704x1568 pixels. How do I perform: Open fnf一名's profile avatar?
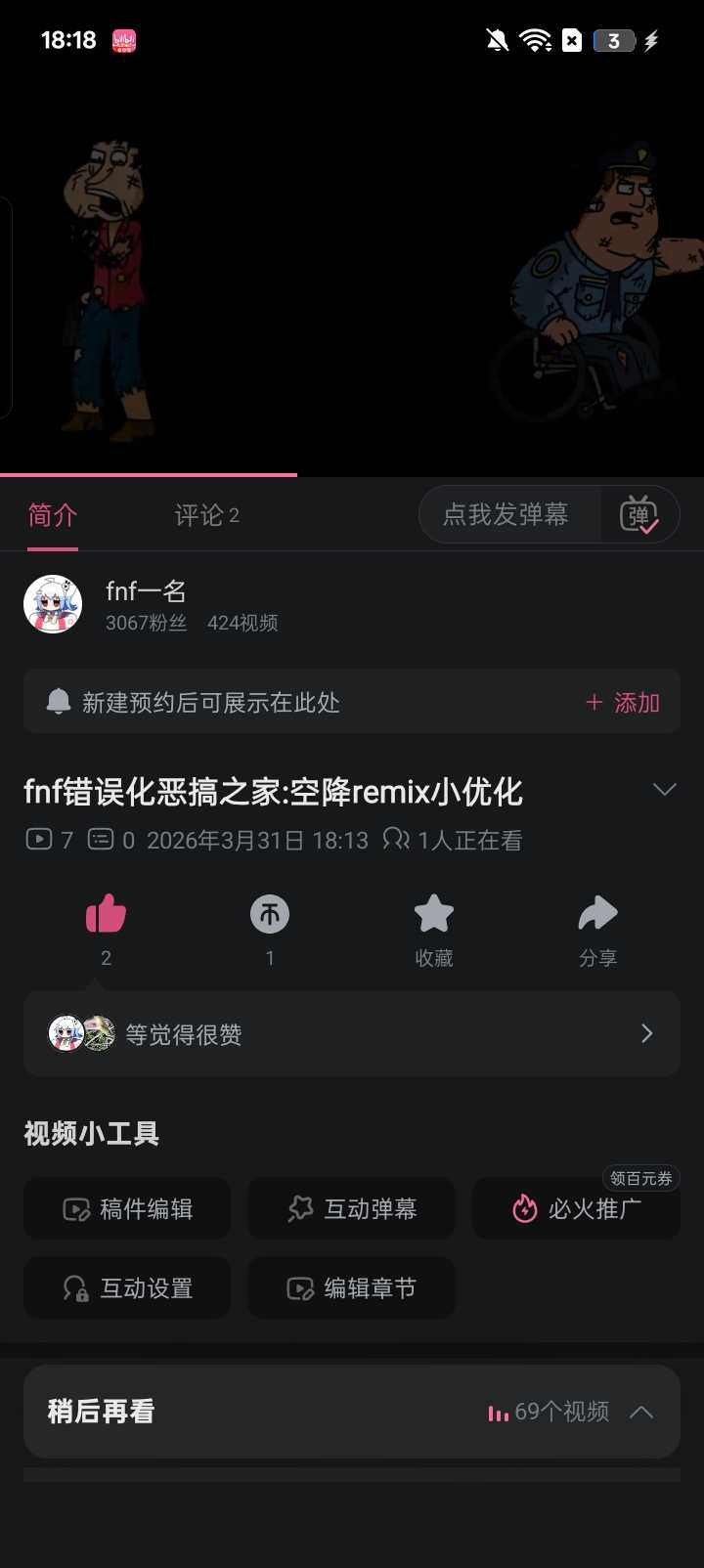[x=53, y=604]
